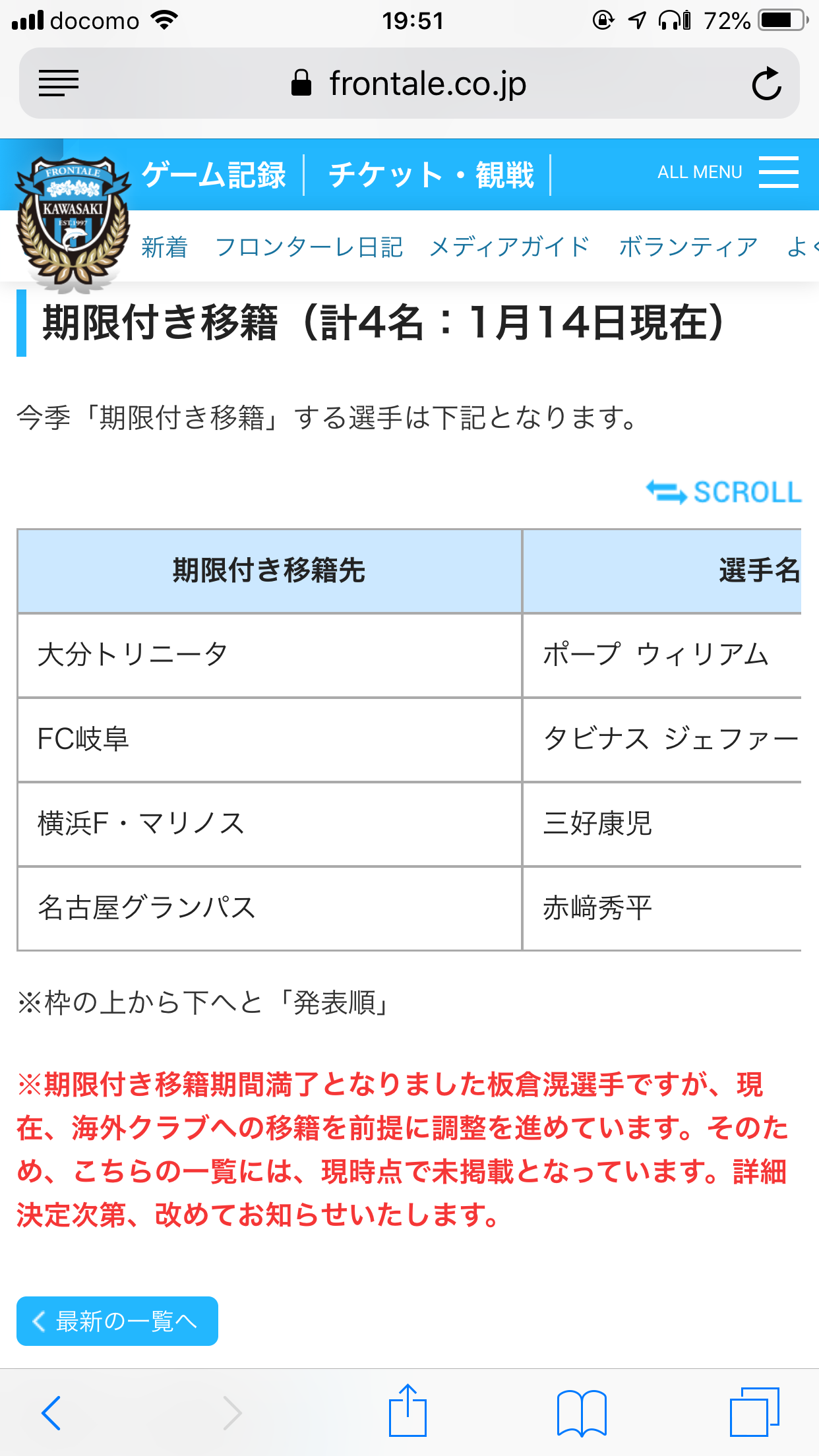Select the 新着 sub-menu link

click(164, 247)
